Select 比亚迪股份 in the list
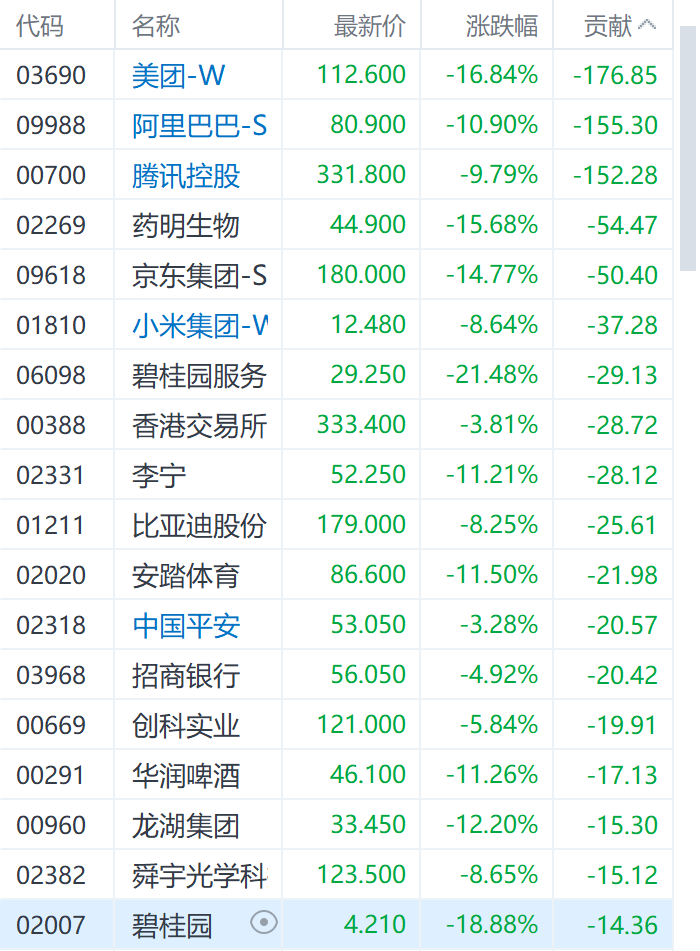Image resolution: width=700 pixels, height=951 pixels. [x=199, y=525]
